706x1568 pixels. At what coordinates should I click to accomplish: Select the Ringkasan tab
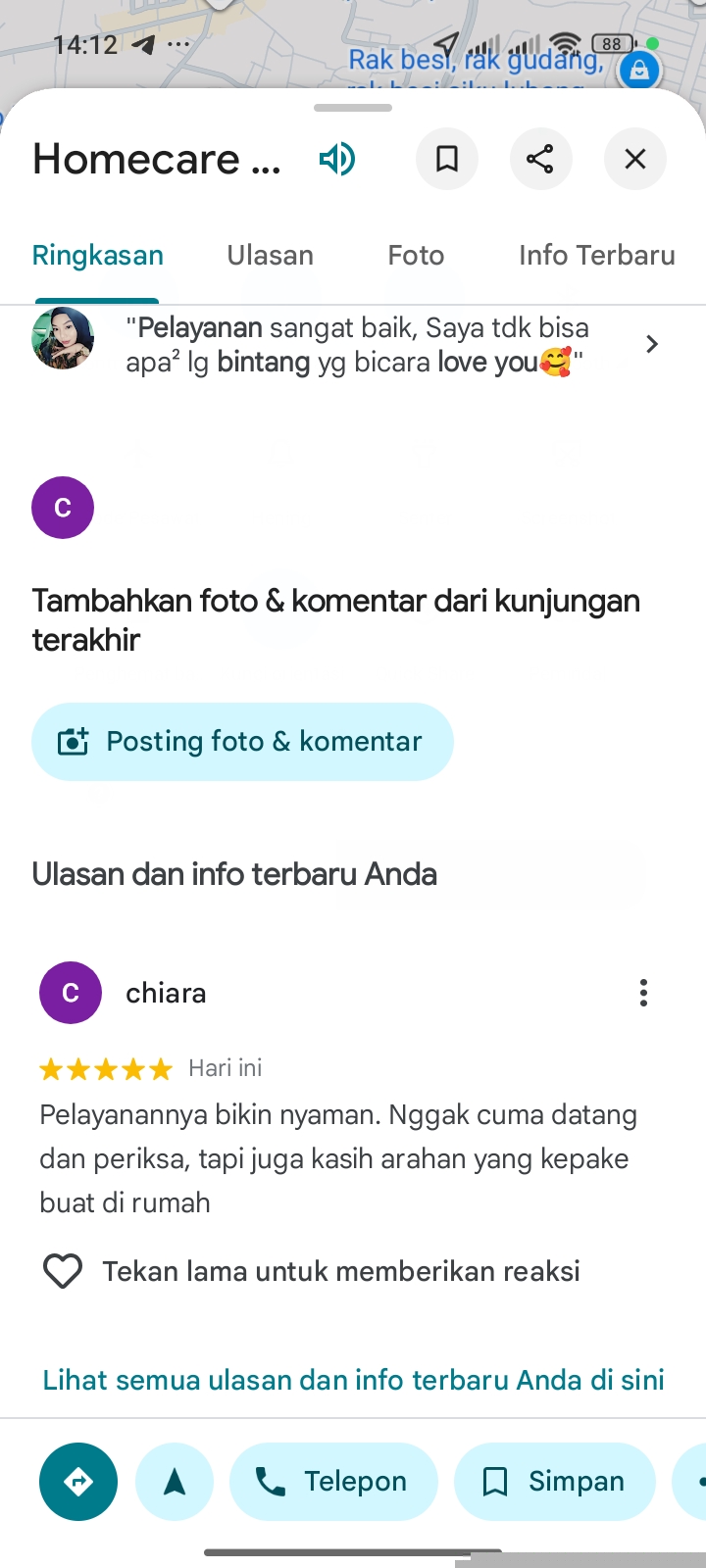pyautogui.click(x=98, y=256)
